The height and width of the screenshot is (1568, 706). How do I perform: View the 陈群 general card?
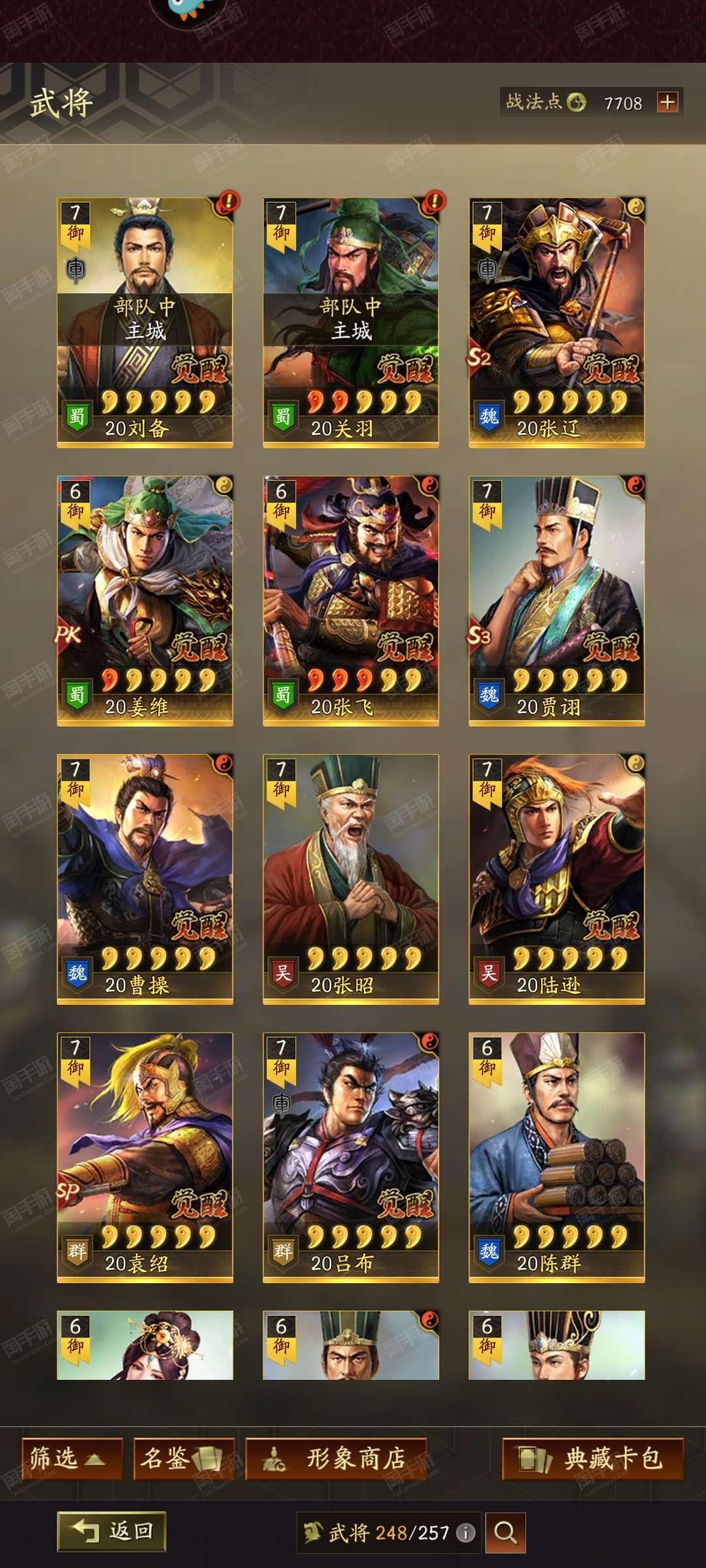pos(557,1157)
